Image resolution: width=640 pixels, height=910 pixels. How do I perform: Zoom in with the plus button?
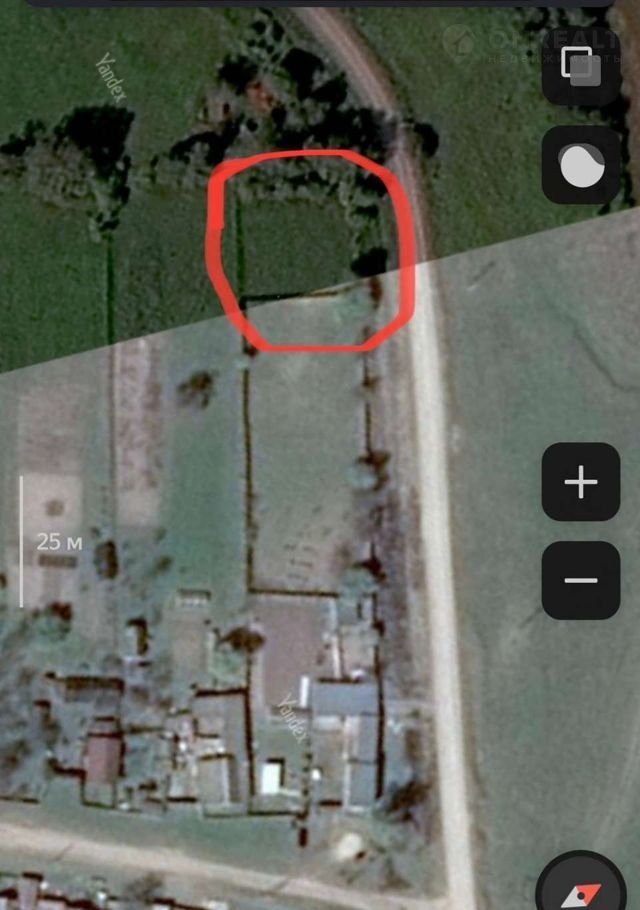pyautogui.click(x=581, y=483)
